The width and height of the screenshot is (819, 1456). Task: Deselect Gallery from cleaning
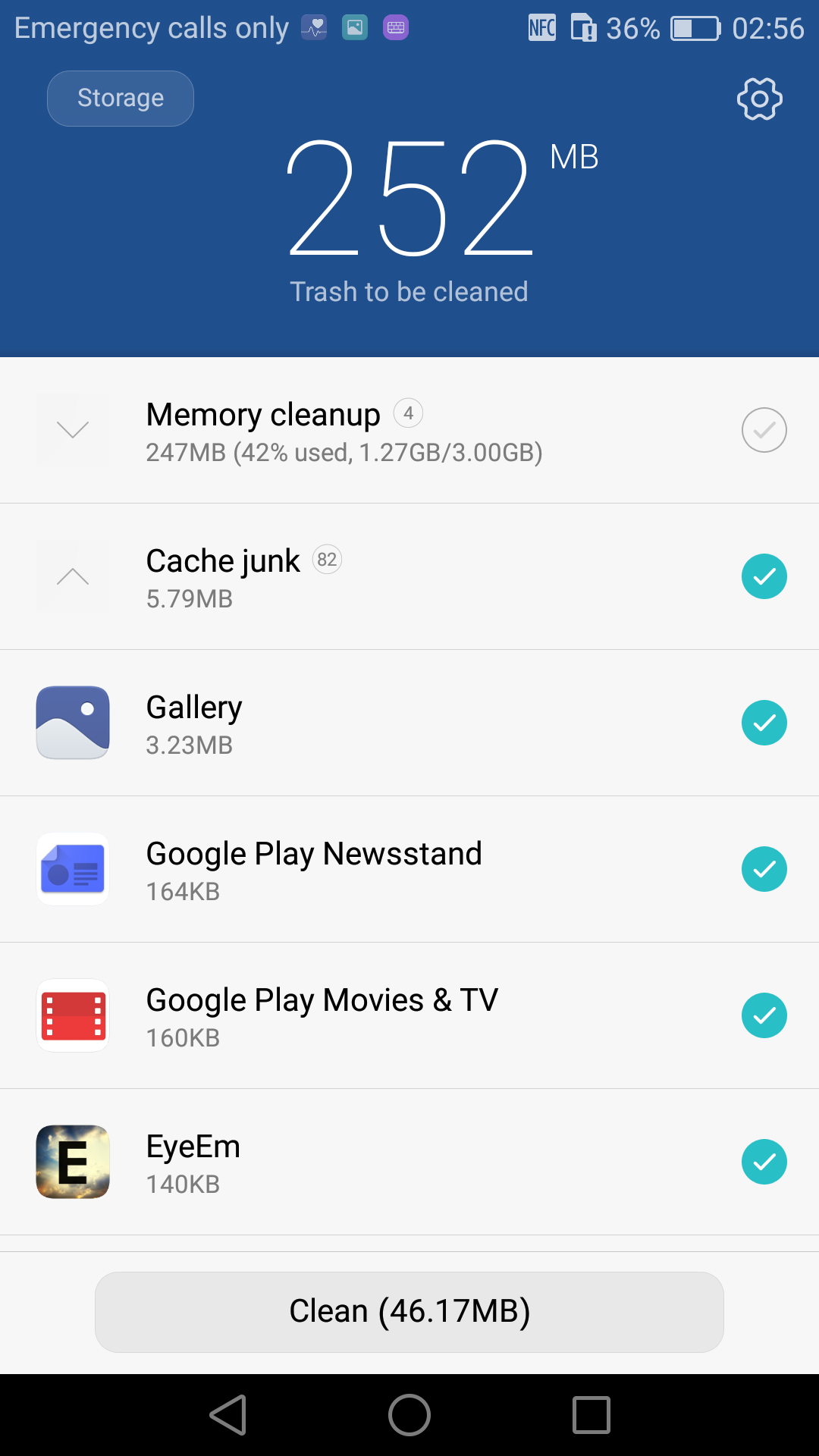(764, 723)
